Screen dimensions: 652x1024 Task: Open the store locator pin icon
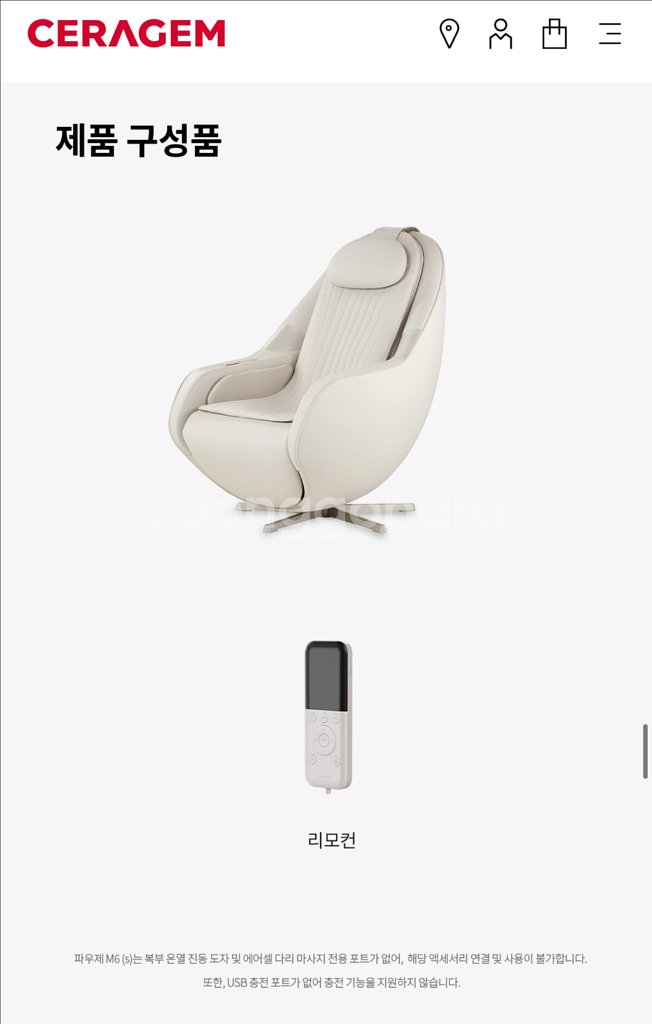point(449,34)
